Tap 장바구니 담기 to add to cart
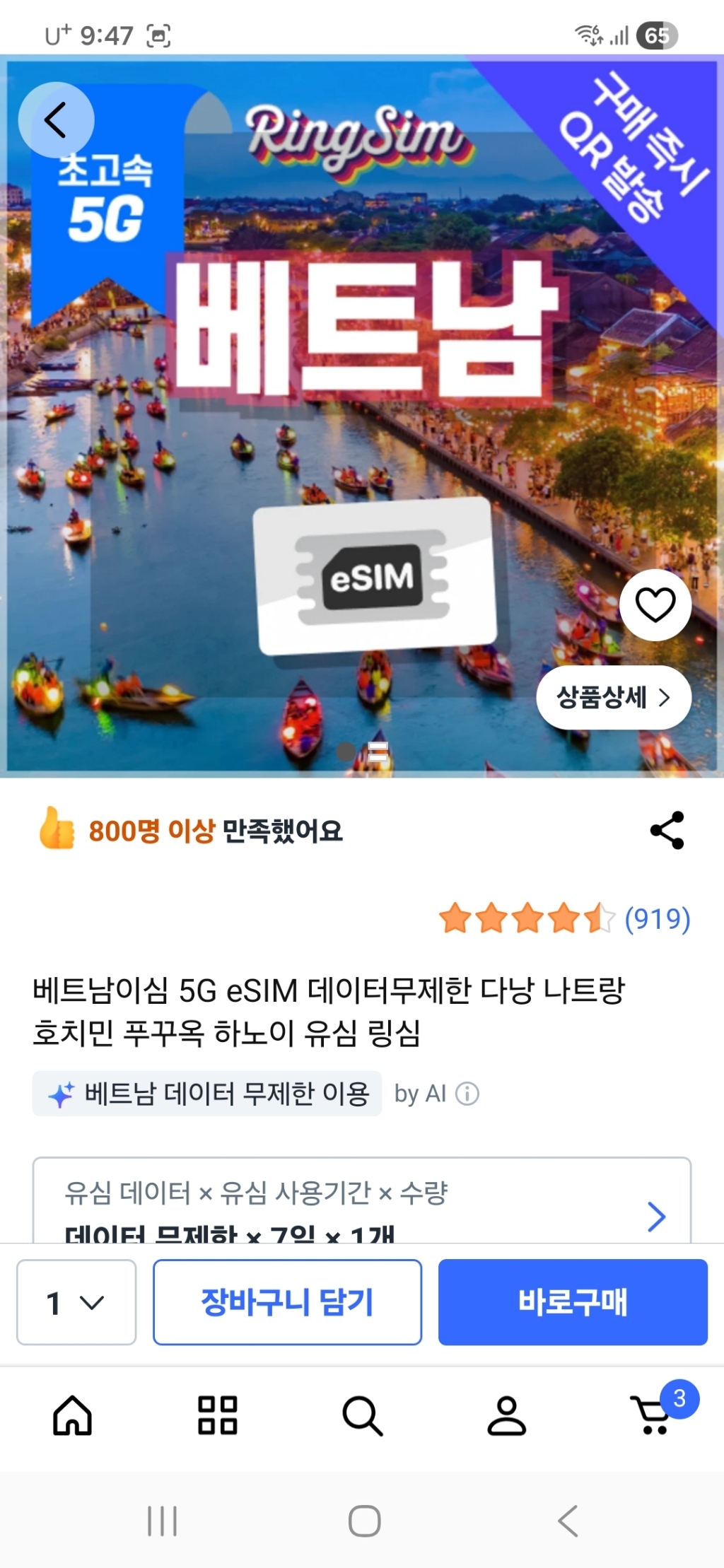 pos(287,1303)
